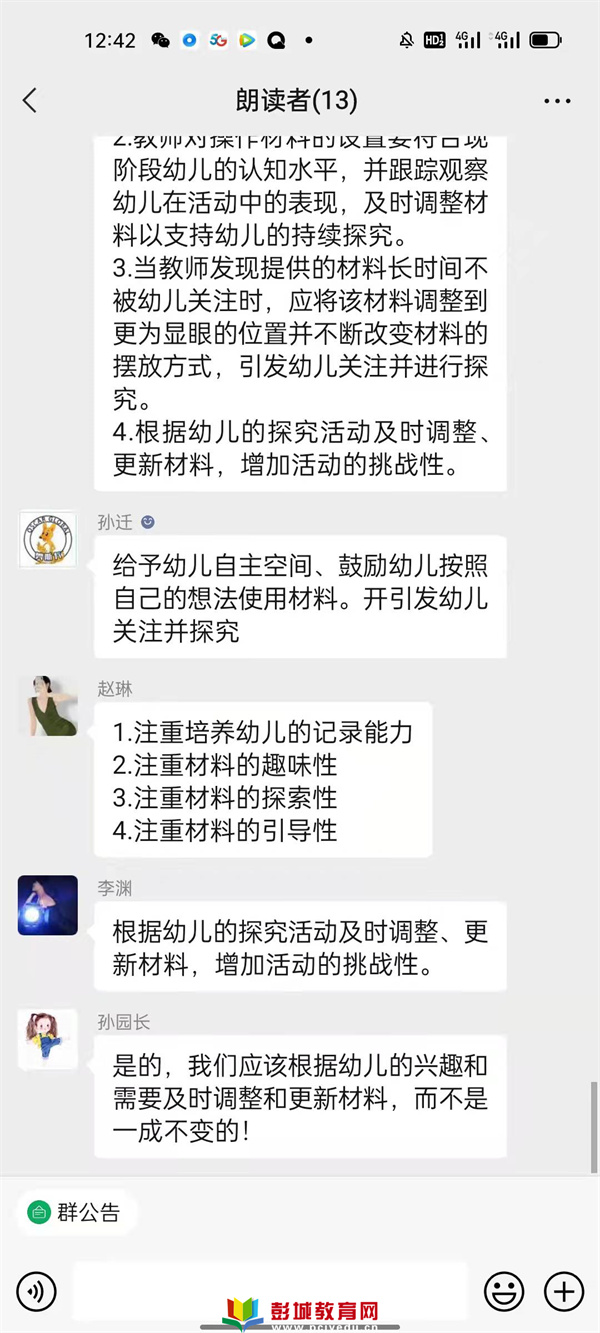Focus the message text field

click(270, 1290)
